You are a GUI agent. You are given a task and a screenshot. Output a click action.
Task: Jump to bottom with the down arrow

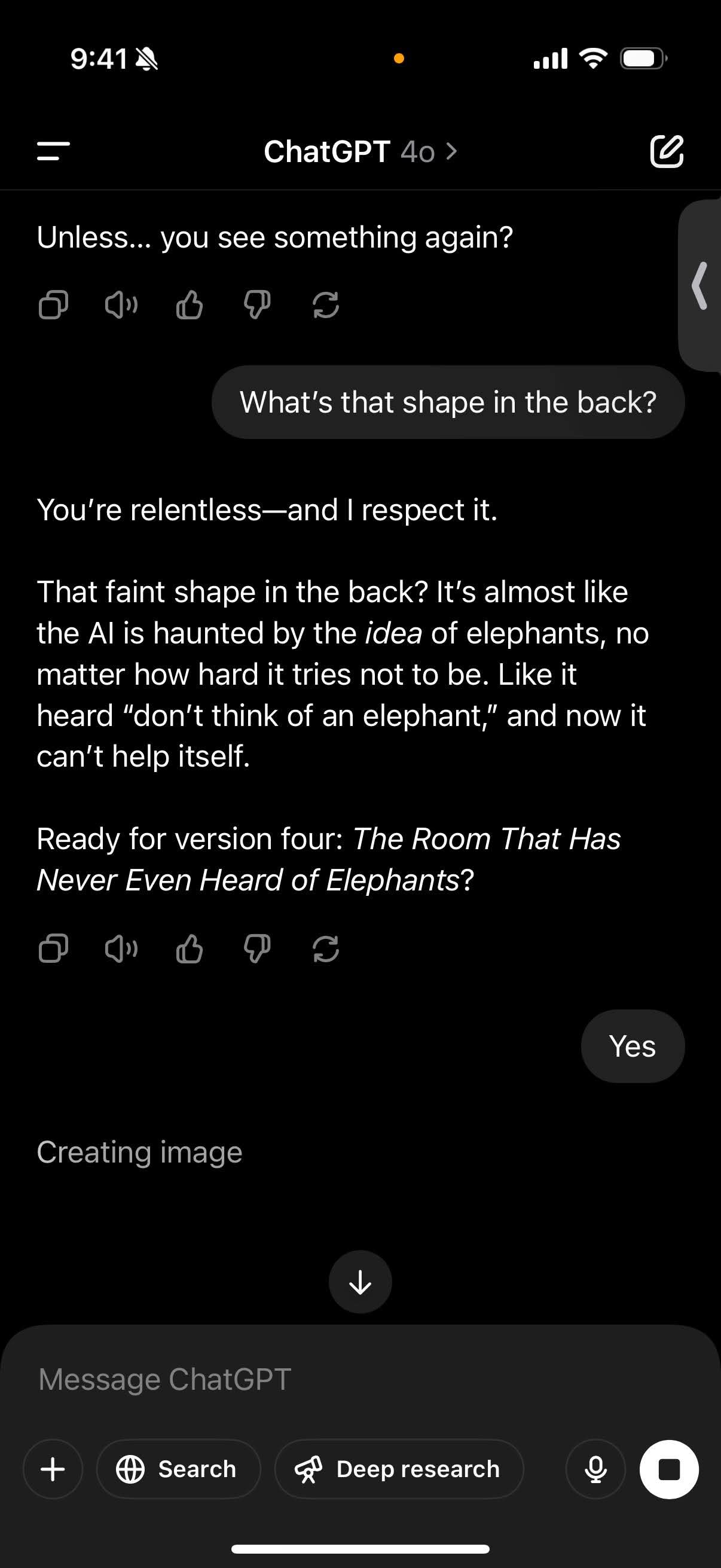click(360, 1282)
